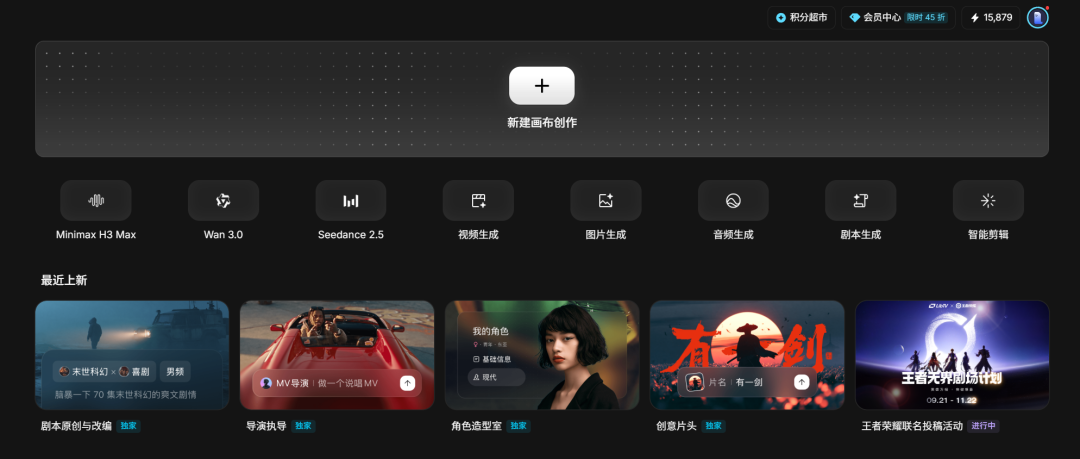Open the profile avatar
This screenshot has height=459, width=1080.
point(1037,18)
